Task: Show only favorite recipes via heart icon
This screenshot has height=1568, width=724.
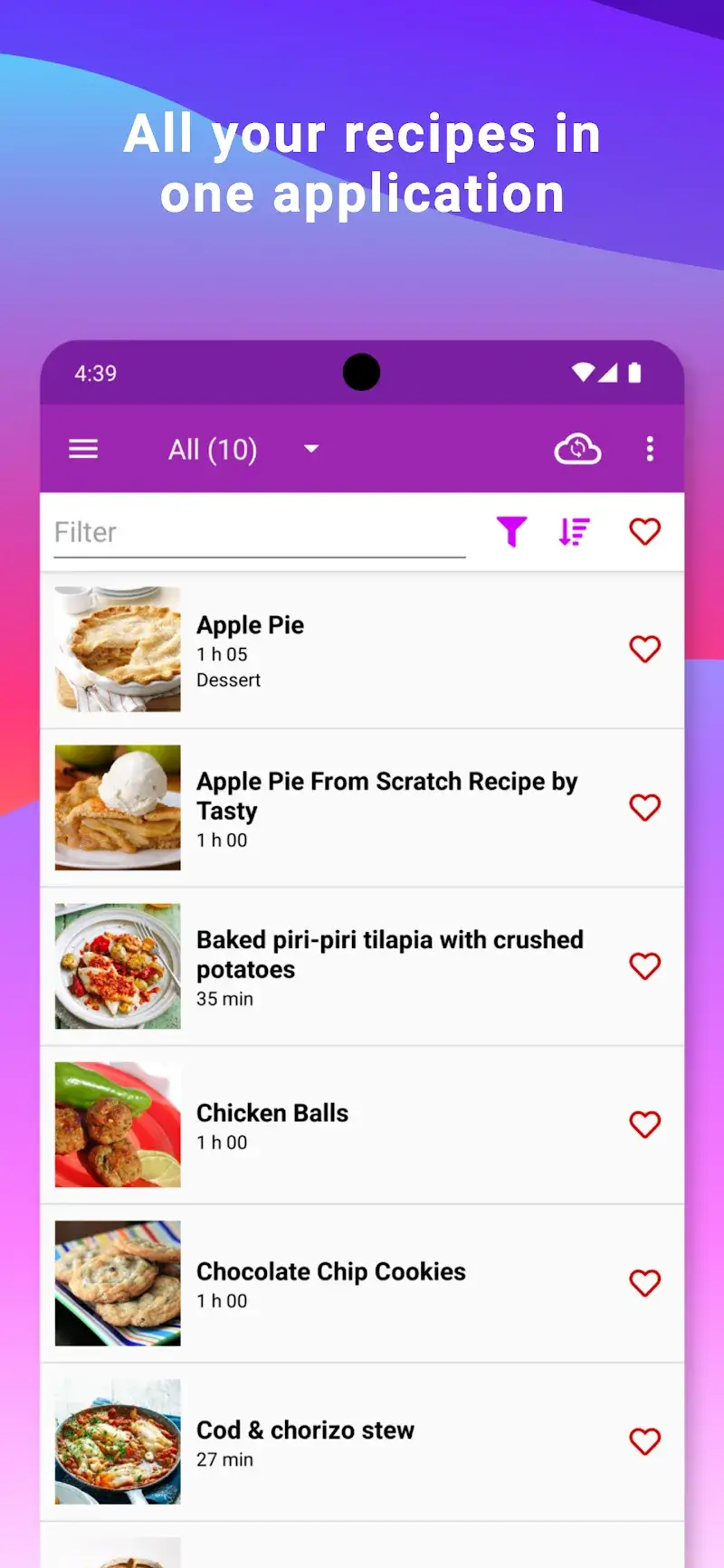Action: [644, 532]
